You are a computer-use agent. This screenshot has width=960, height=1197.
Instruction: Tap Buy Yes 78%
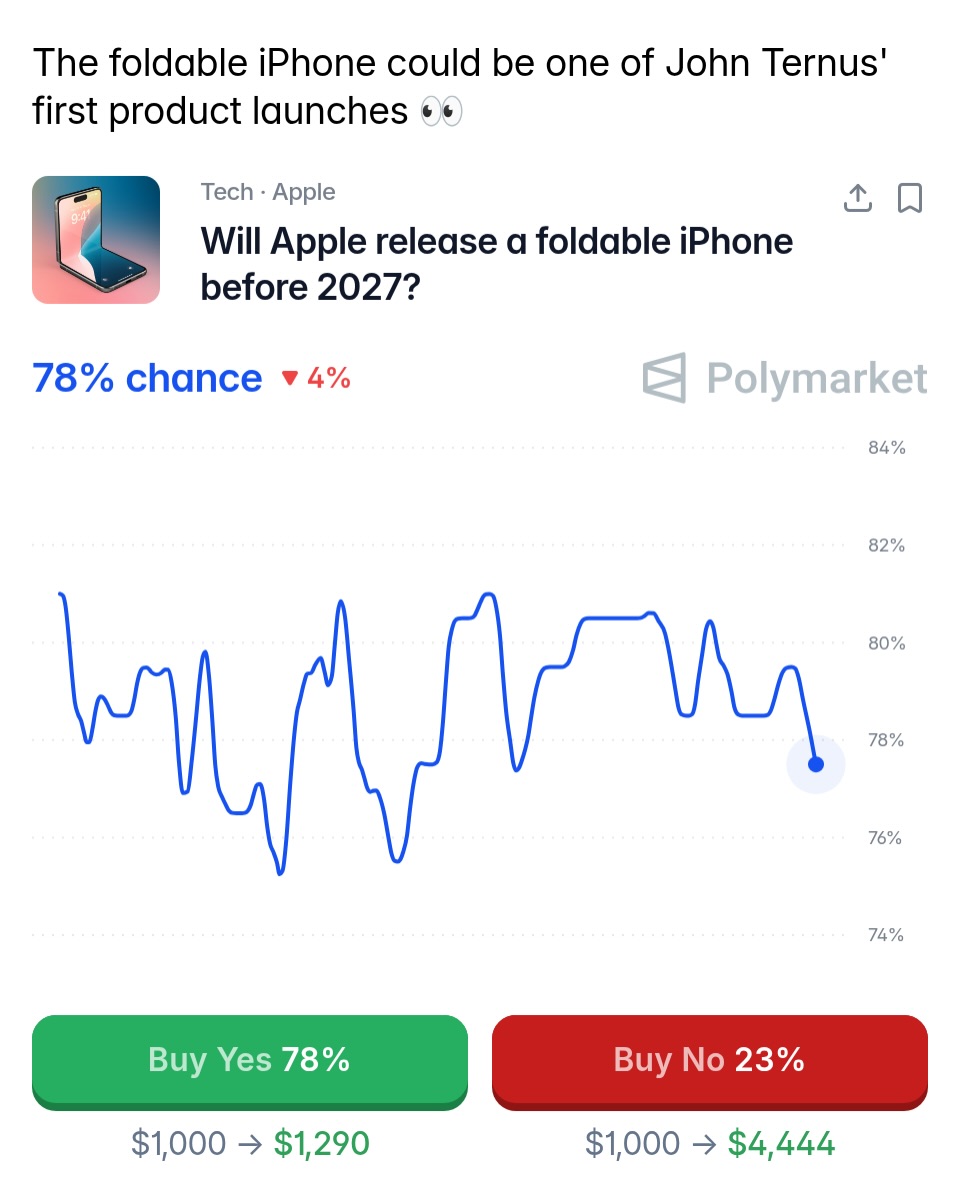pos(250,1062)
